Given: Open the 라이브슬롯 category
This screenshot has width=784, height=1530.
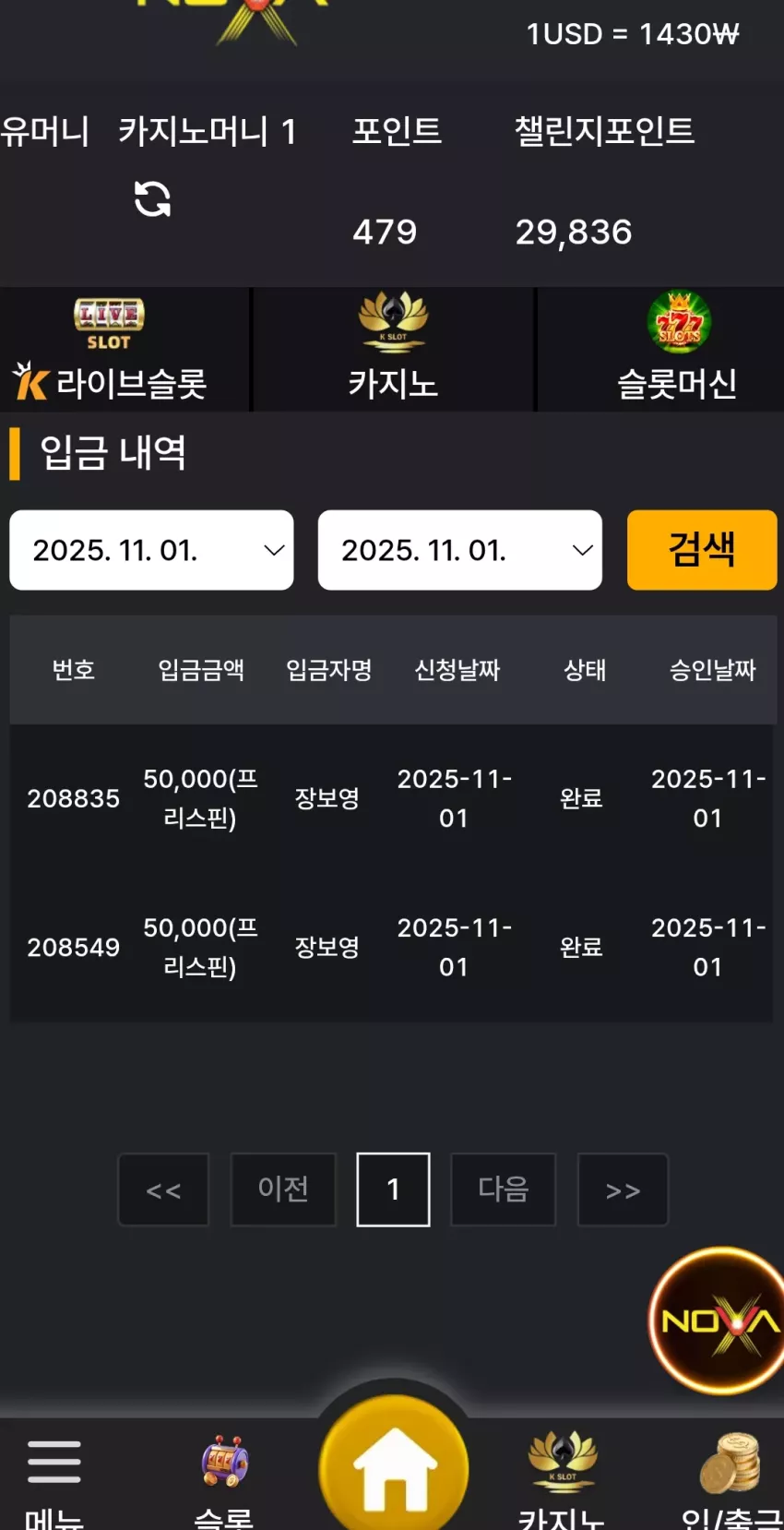Looking at the screenshot, I should pyautogui.click(x=125, y=350).
